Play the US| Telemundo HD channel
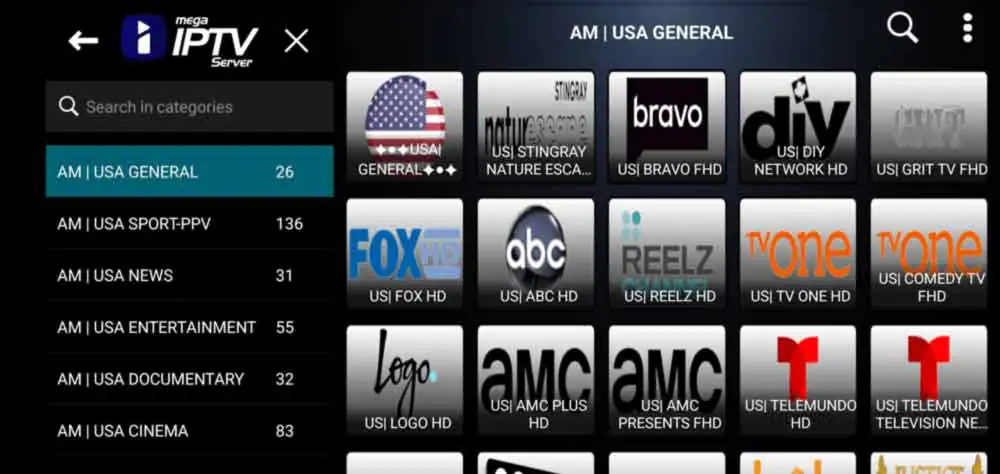Viewport: 1000px width, 474px height. tap(798, 381)
